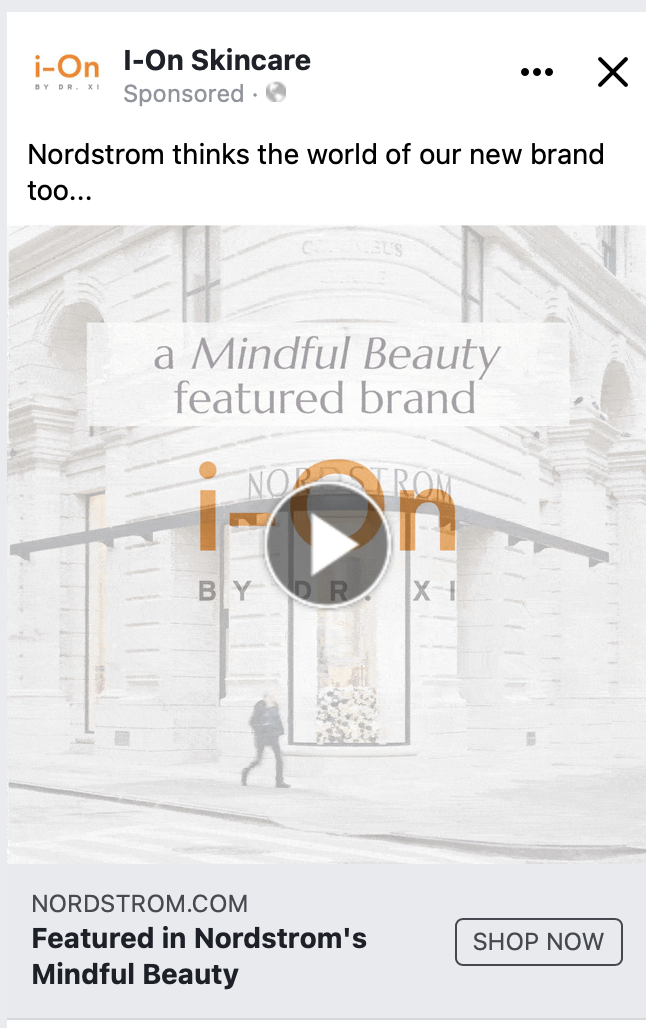Viewport: 646px width, 1028px height.
Task: Dismiss the I-On Skincare ad
Action: (x=612, y=72)
